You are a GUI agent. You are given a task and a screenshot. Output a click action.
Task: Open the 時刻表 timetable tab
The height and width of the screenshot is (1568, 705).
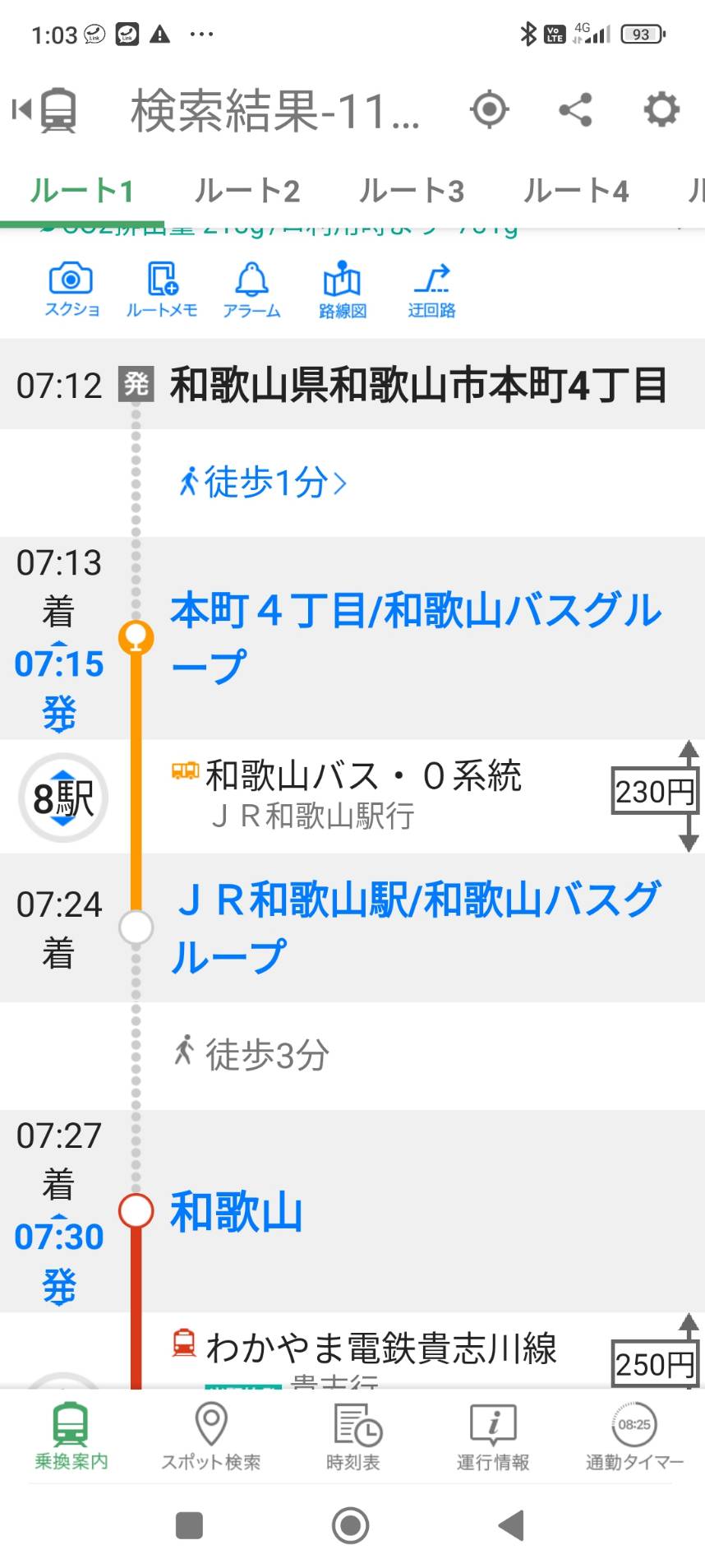pos(353,1436)
